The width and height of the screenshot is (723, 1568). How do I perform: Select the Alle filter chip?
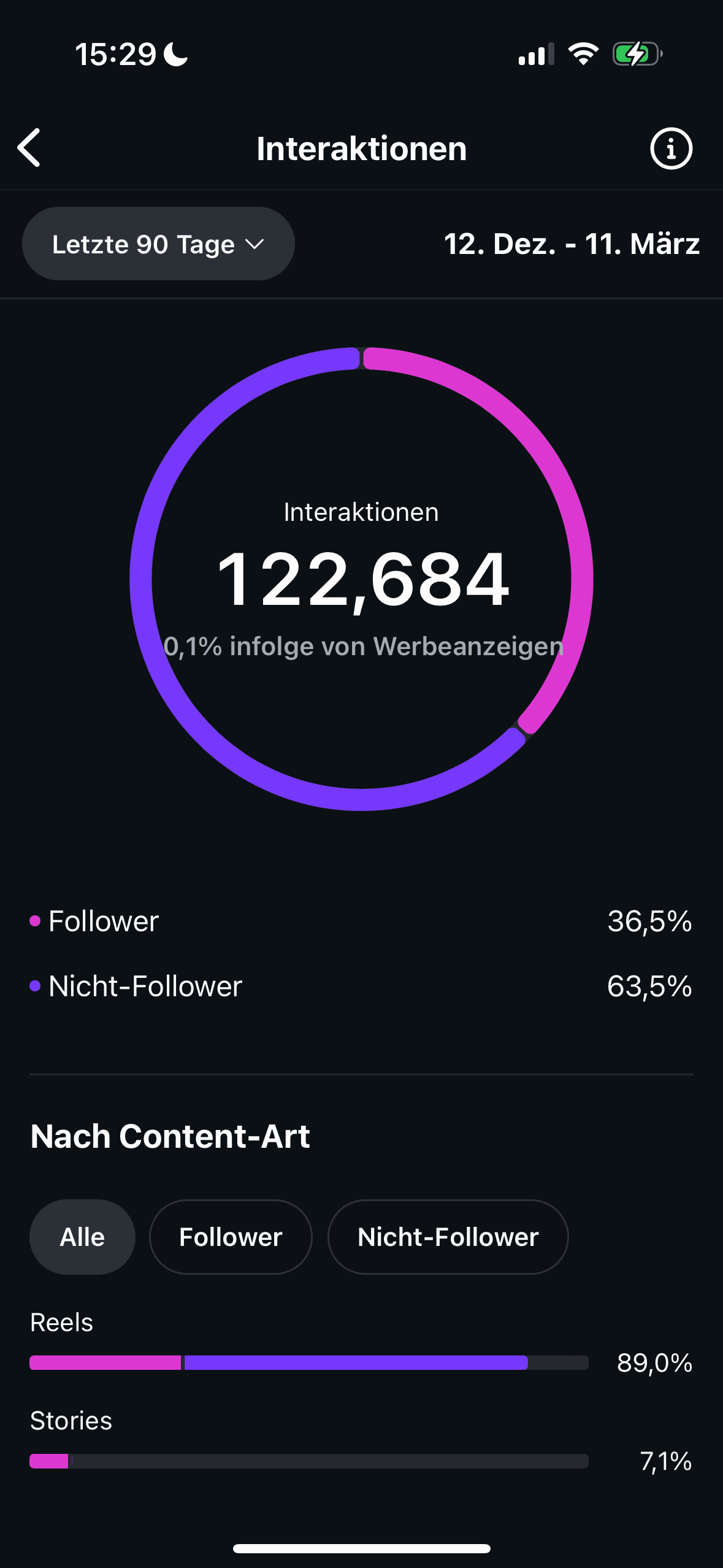82,1237
